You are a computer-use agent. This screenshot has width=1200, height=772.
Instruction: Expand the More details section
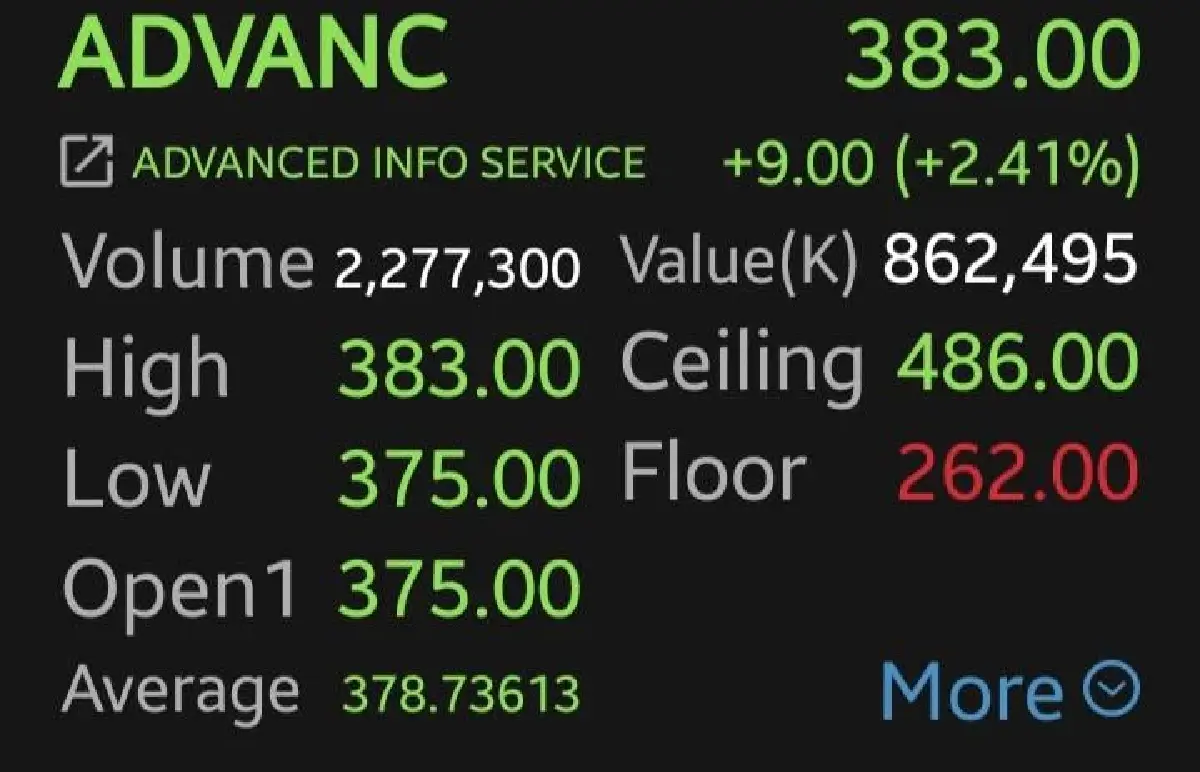pos(1009,689)
